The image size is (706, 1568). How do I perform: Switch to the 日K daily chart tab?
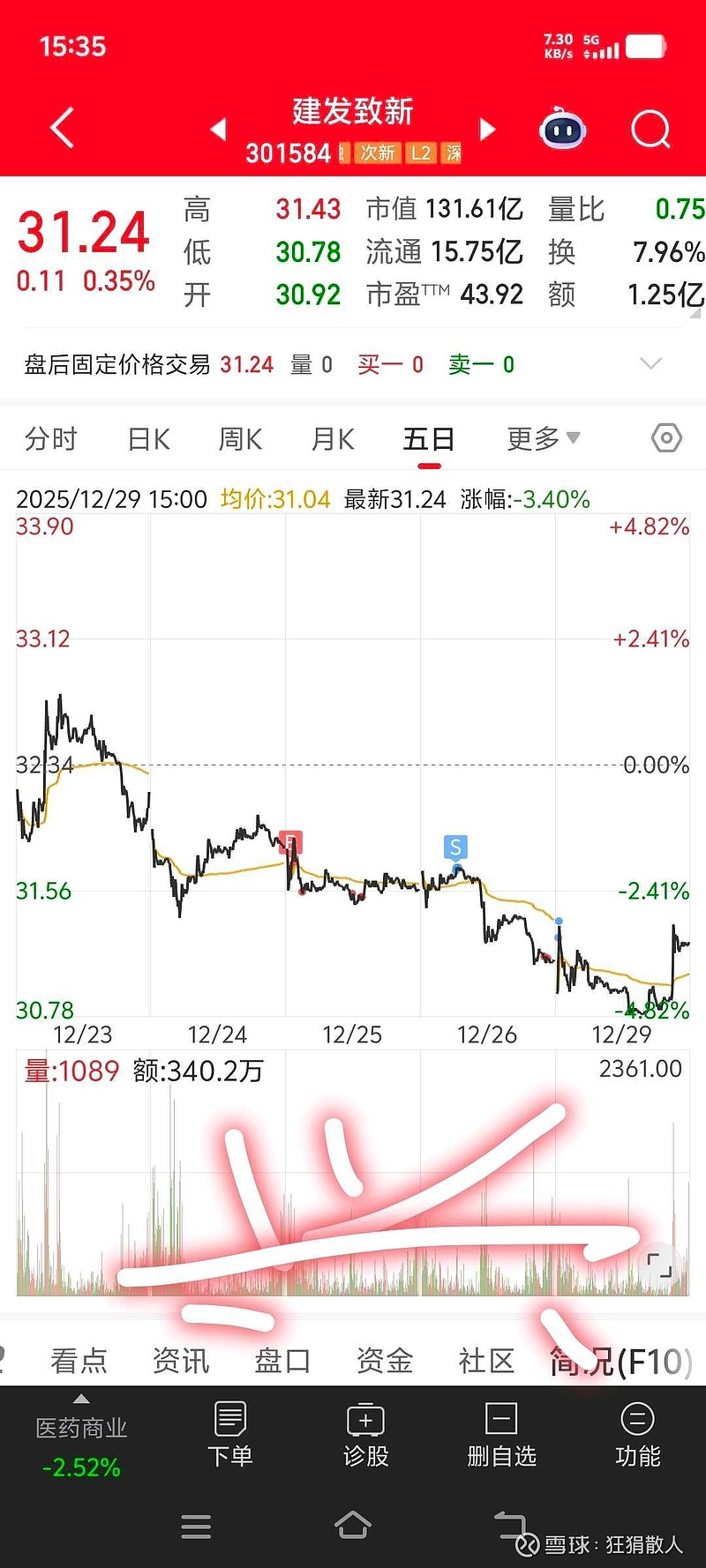(x=146, y=437)
